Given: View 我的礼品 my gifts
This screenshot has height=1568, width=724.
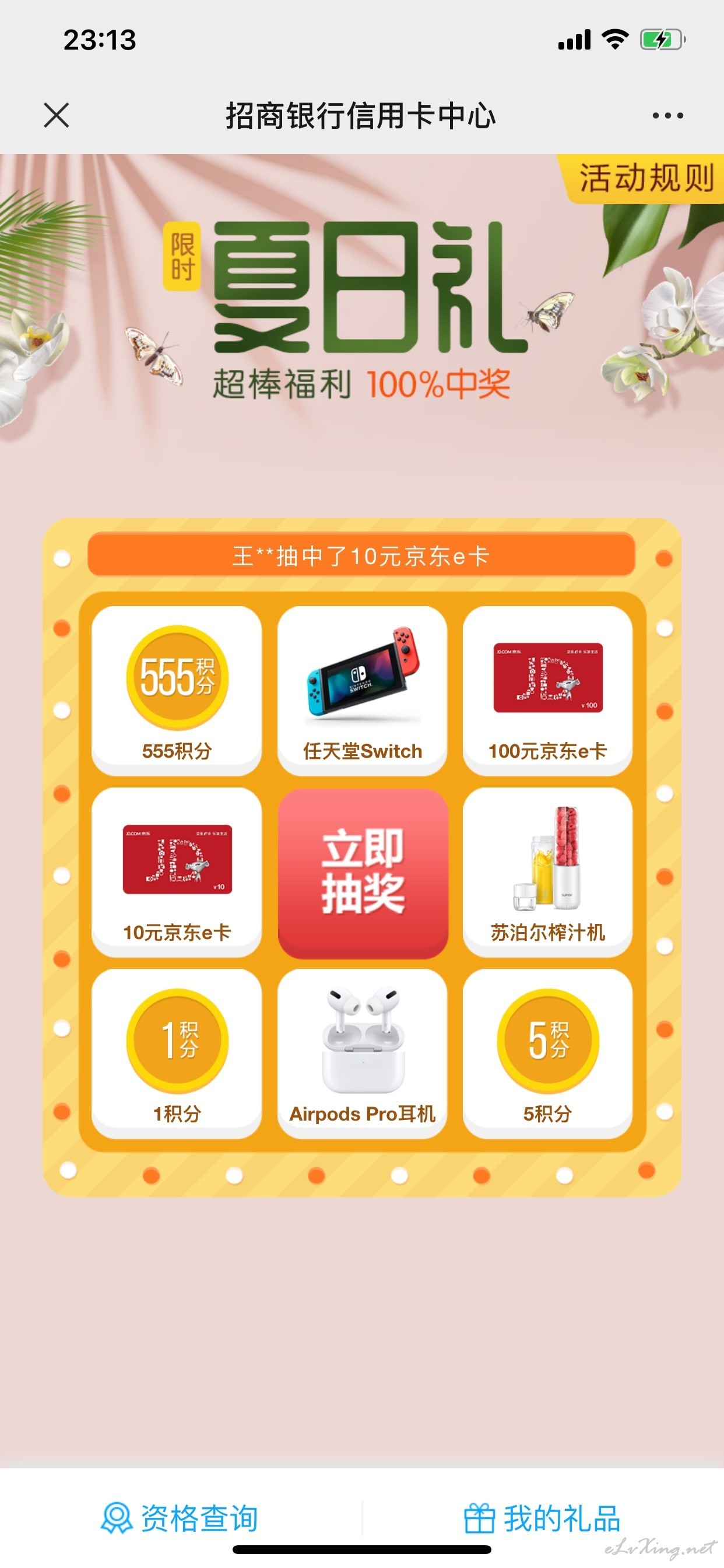Looking at the screenshot, I should (542, 1517).
